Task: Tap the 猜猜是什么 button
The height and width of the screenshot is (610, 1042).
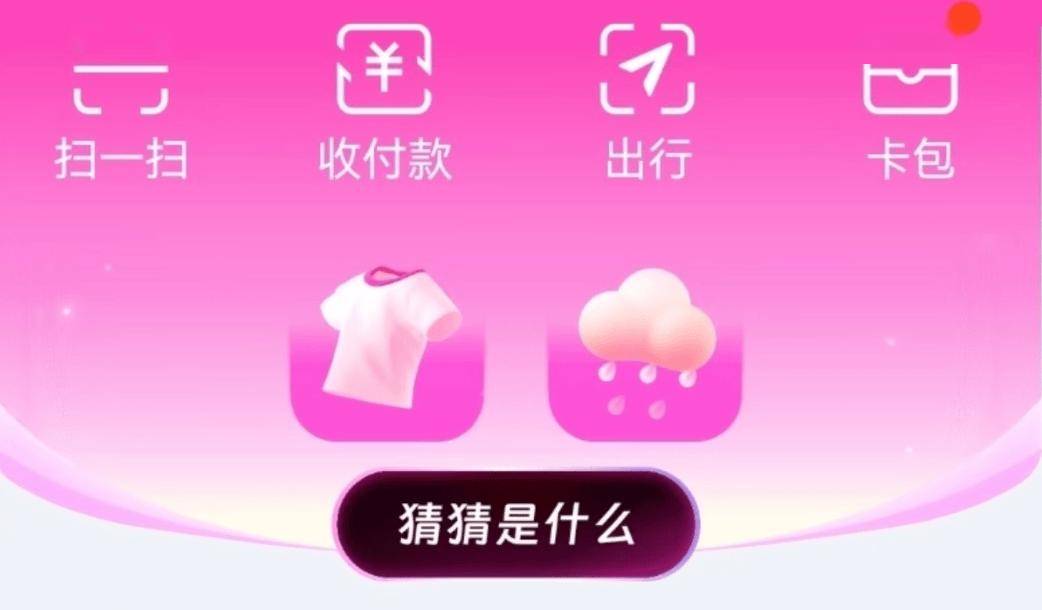Action: 516,524
